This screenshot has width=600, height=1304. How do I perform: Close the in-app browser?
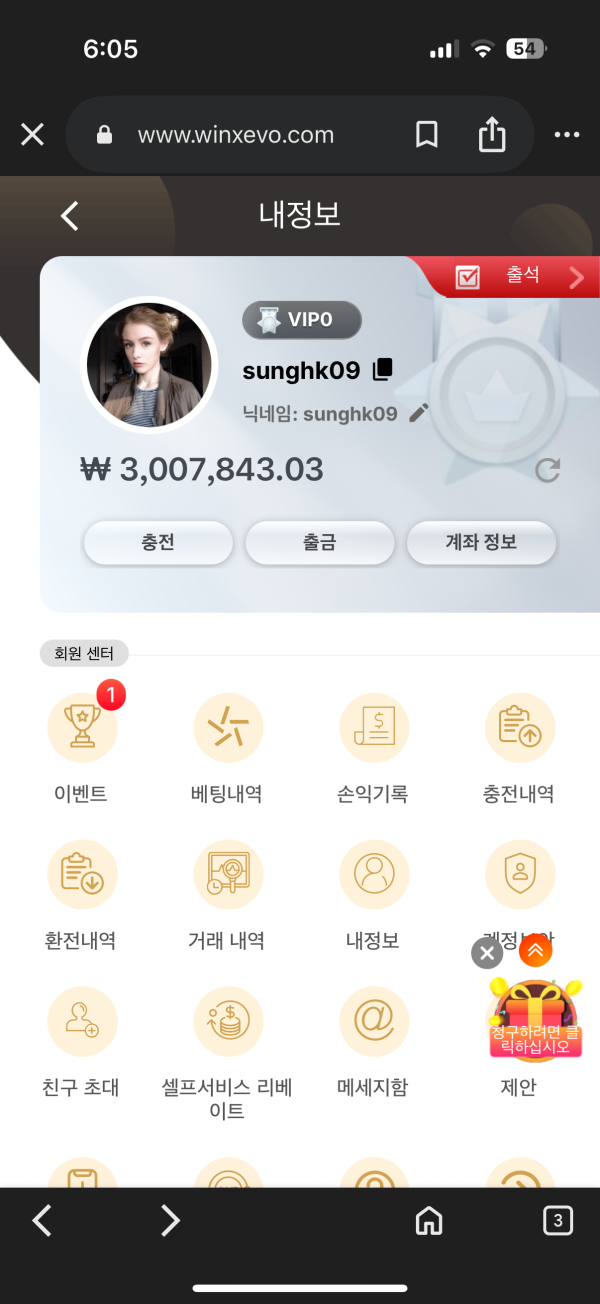32,135
